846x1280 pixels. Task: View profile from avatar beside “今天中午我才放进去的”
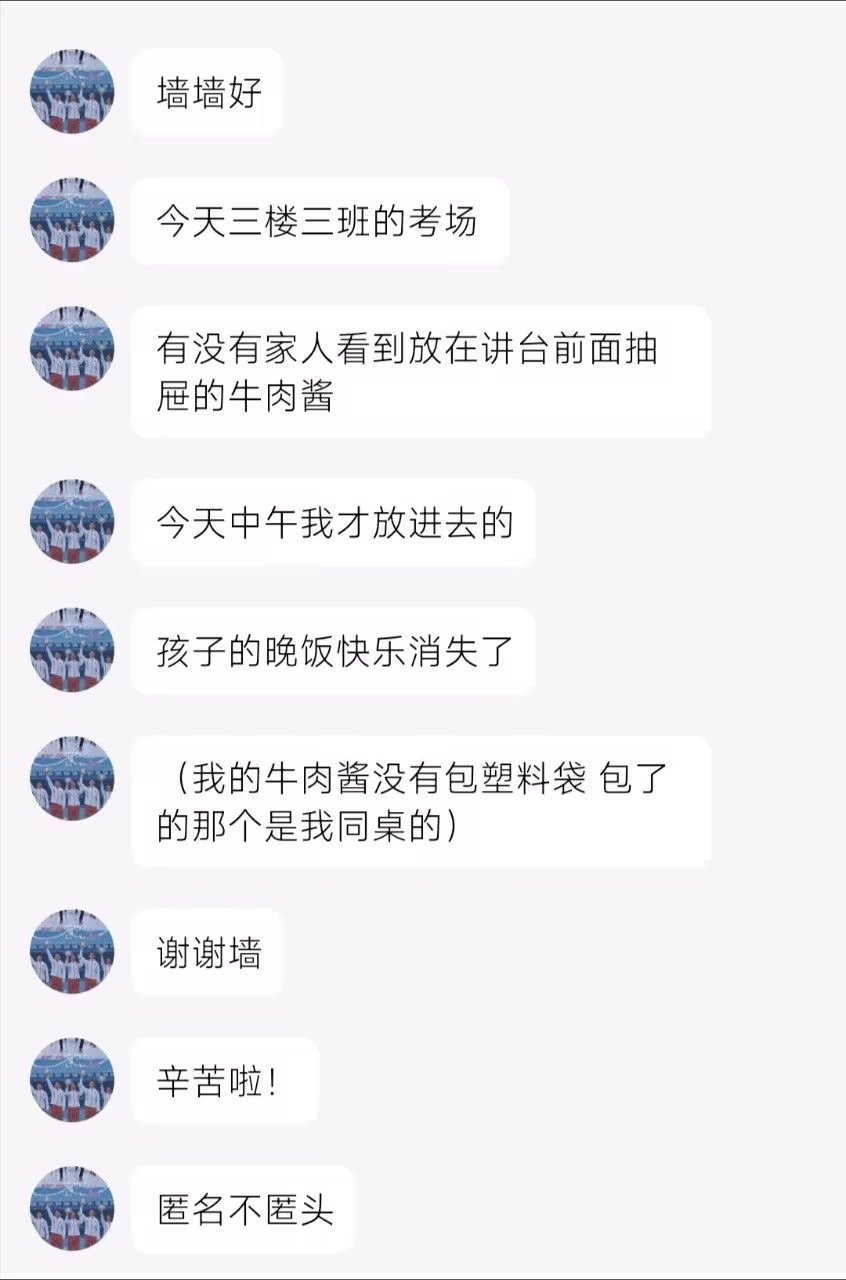(72, 521)
